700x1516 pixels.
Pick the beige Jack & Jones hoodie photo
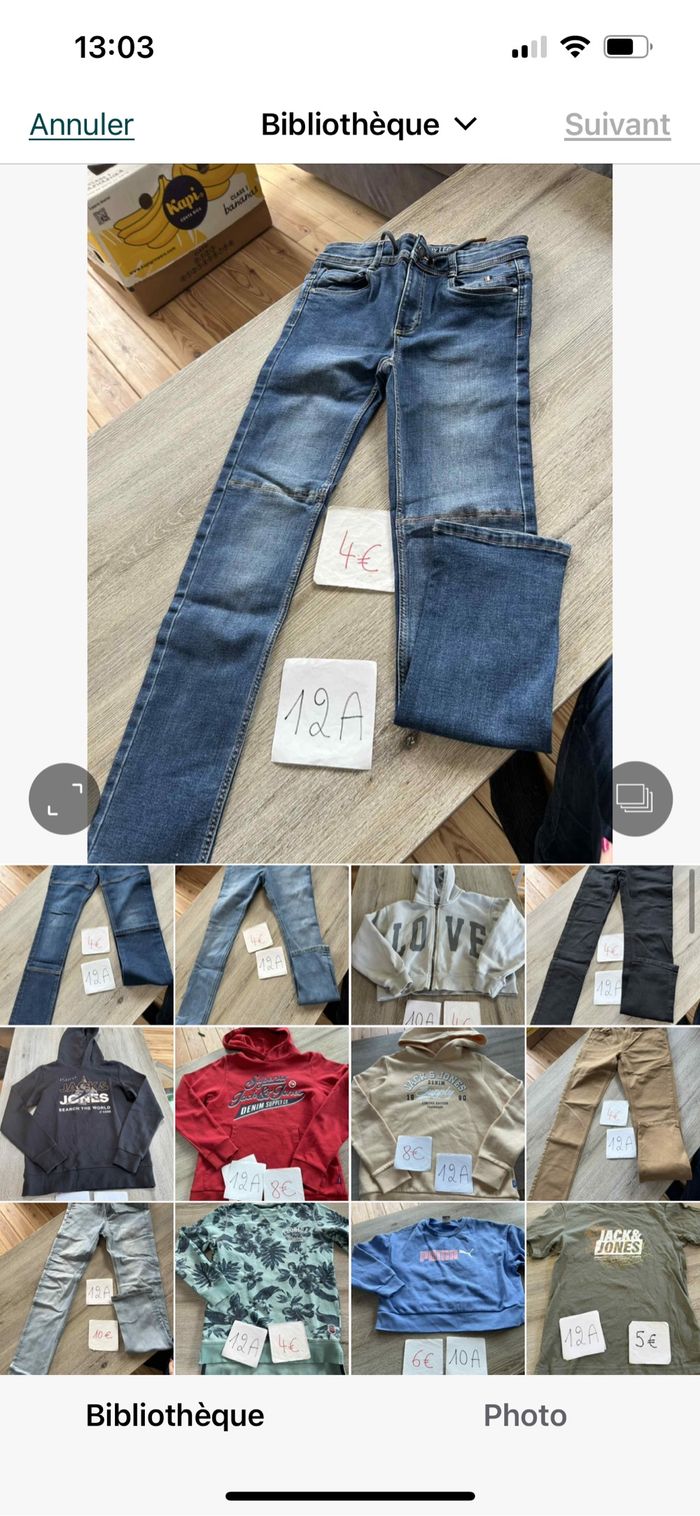(x=437, y=1113)
